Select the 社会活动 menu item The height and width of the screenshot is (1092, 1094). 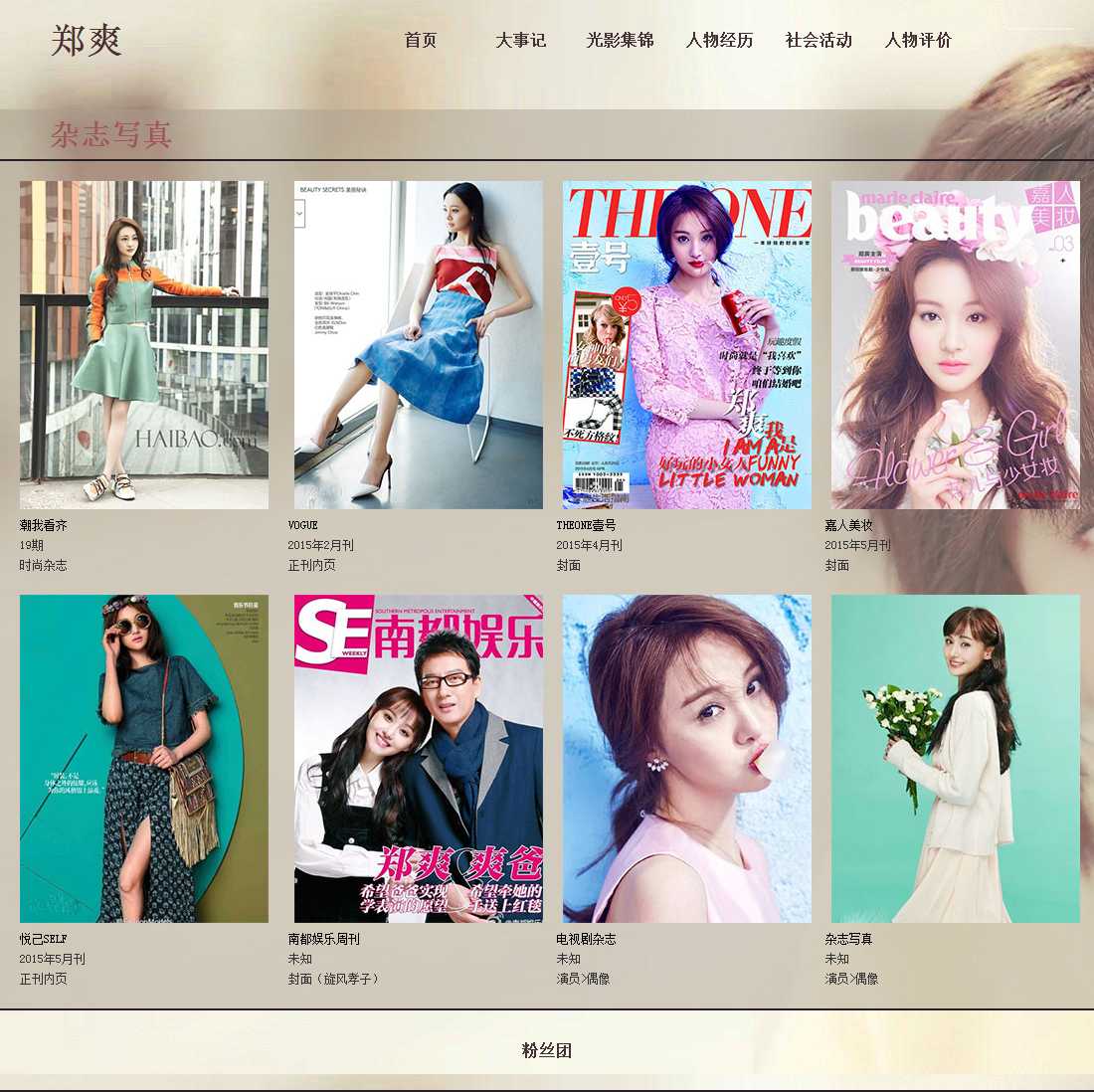(819, 41)
